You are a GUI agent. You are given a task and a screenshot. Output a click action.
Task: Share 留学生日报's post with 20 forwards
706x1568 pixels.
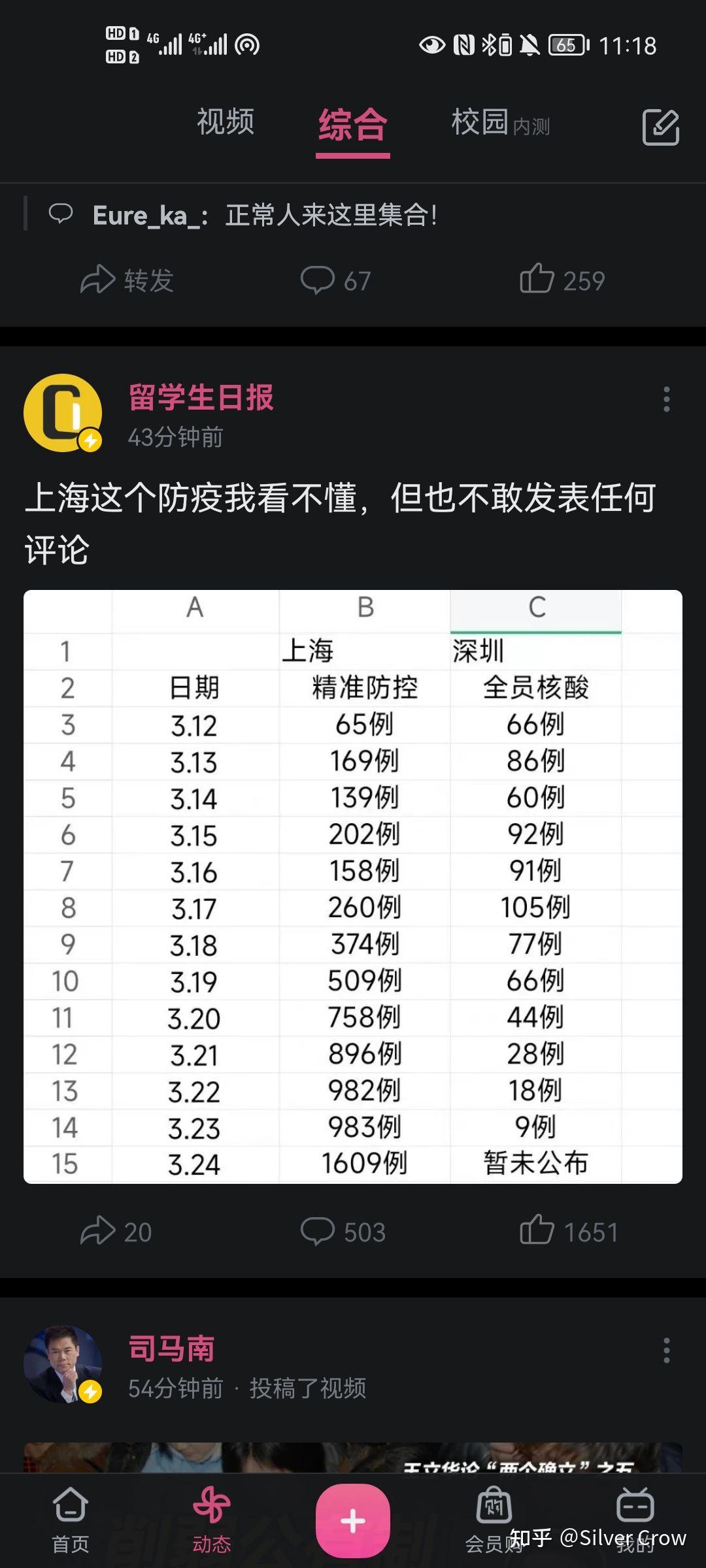tap(116, 1232)
